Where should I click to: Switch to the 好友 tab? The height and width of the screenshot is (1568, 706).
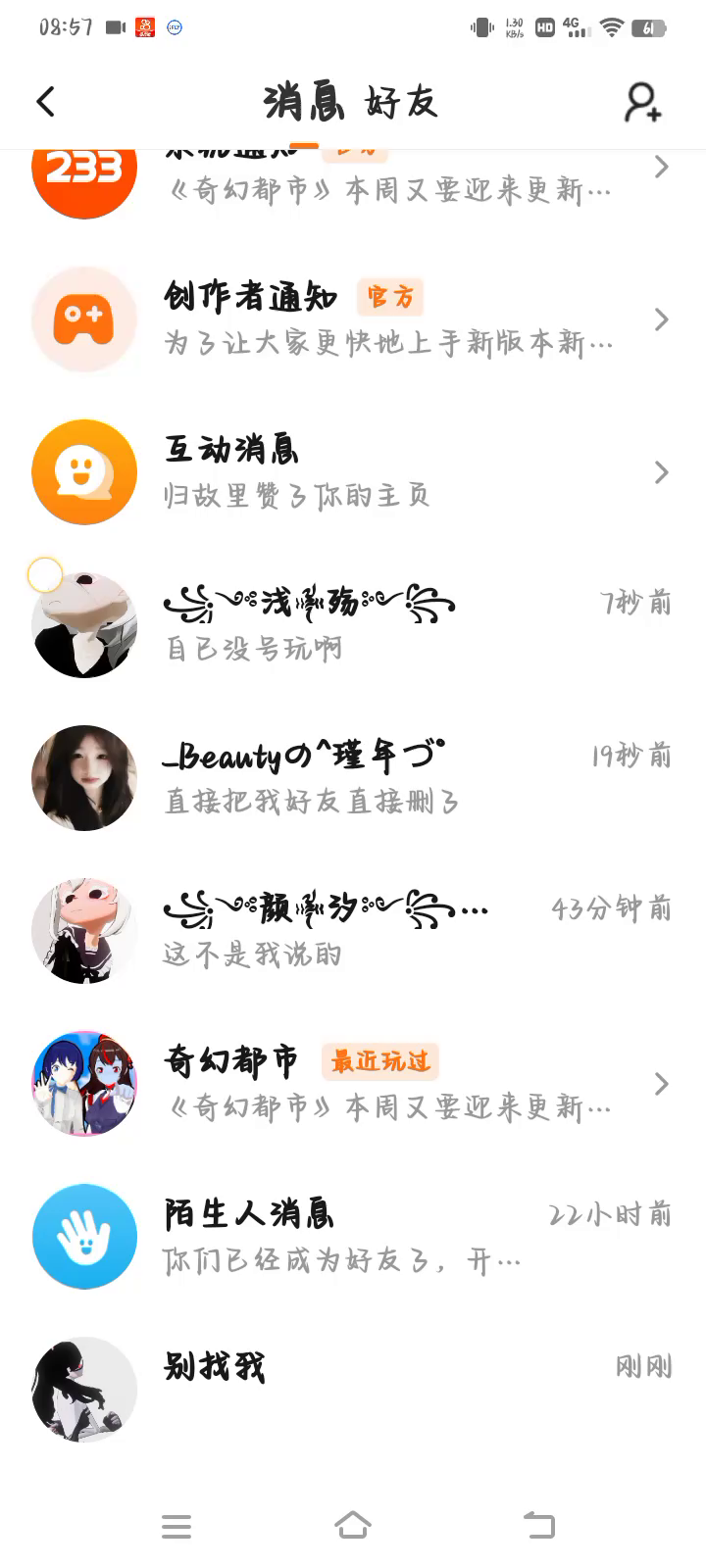(x=401, y=102)
